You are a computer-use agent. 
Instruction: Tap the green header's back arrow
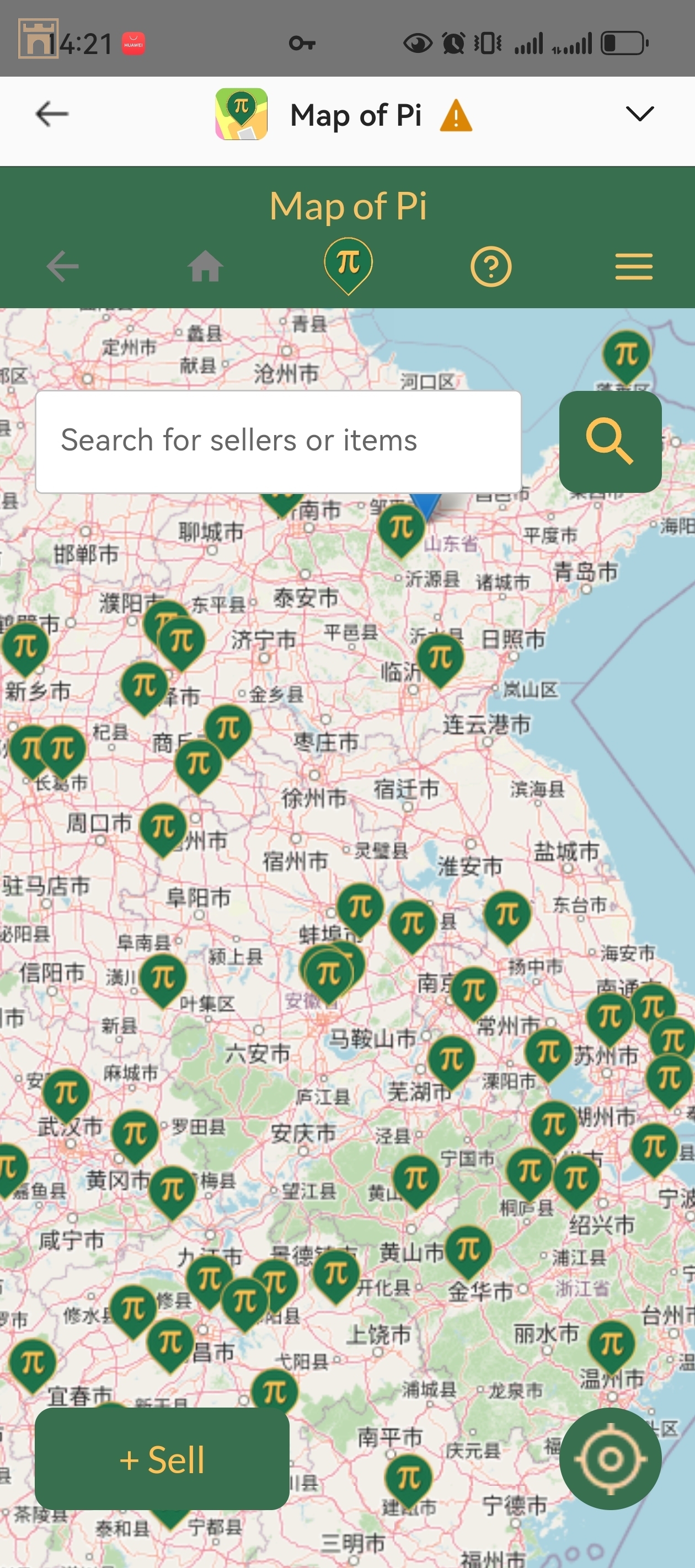pos(62,267)
